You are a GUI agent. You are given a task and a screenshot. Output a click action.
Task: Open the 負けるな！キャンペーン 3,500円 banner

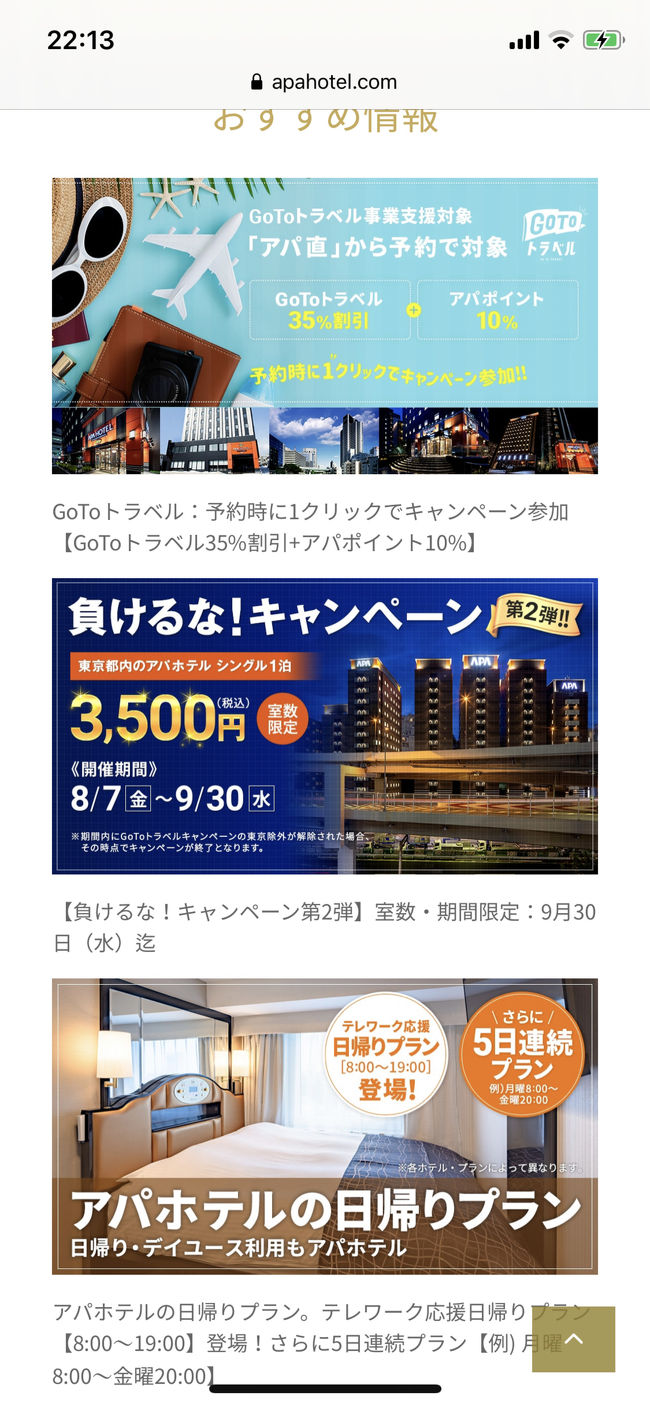[325, 725]
